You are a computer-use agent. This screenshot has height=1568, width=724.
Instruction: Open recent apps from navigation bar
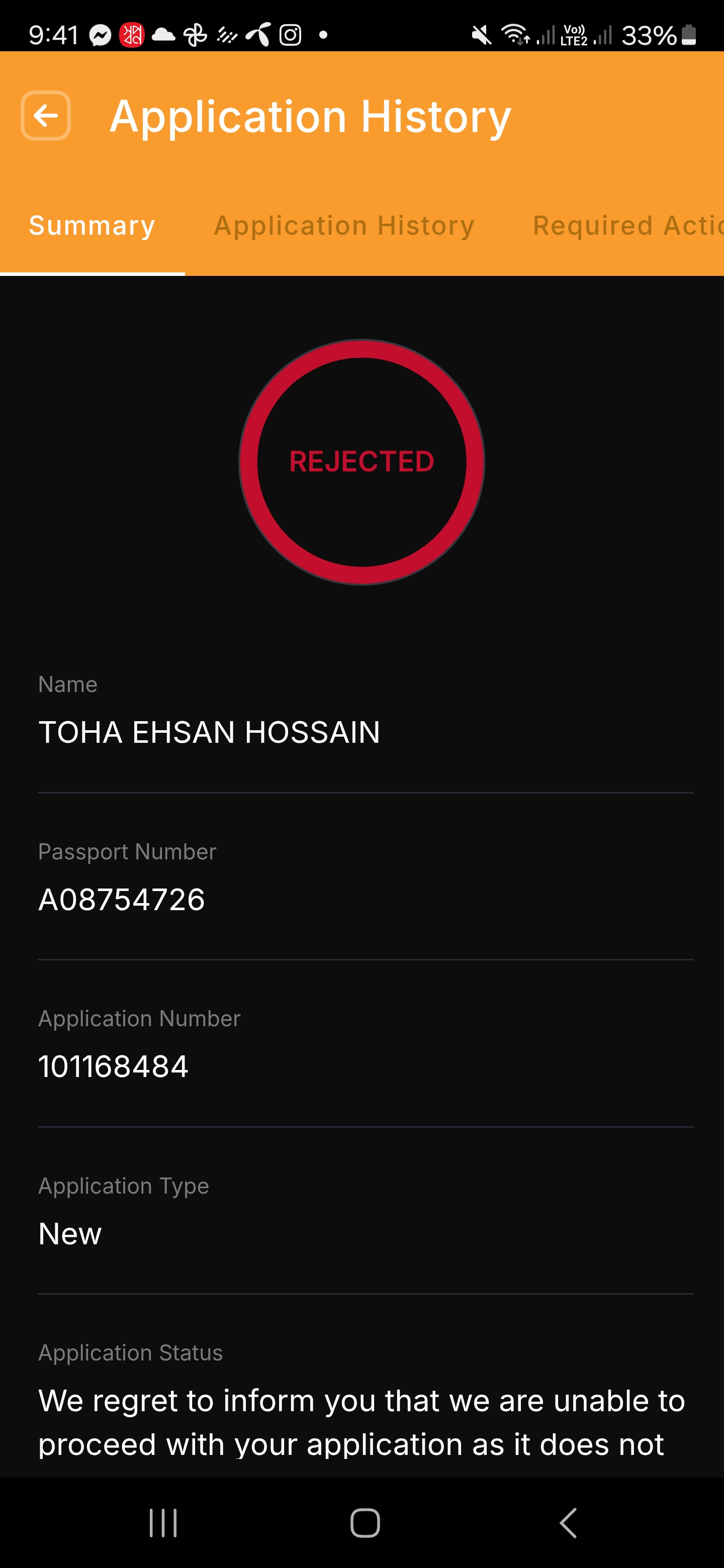[x=163, y=1523]
